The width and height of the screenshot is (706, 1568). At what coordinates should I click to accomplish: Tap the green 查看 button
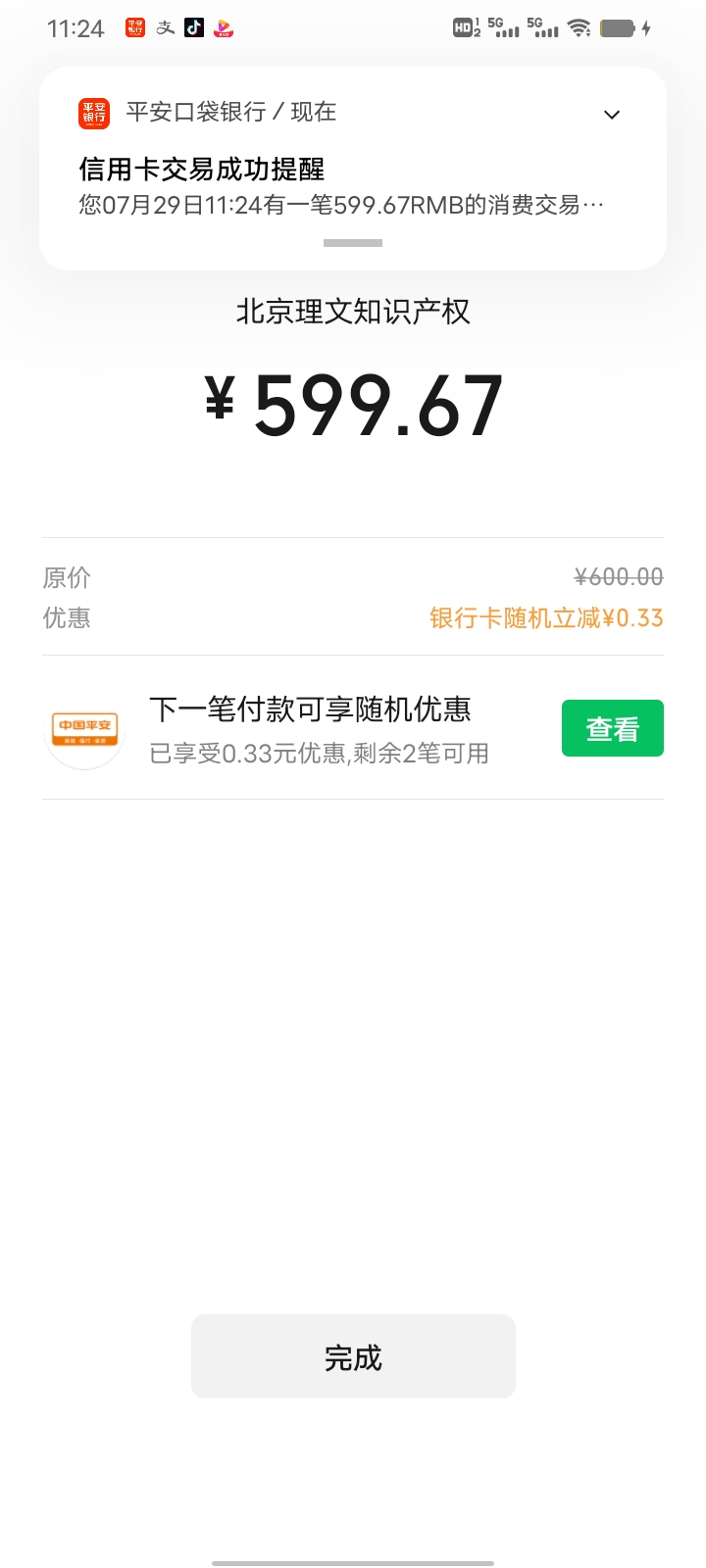pyautogui.click(x=612, y=728)
